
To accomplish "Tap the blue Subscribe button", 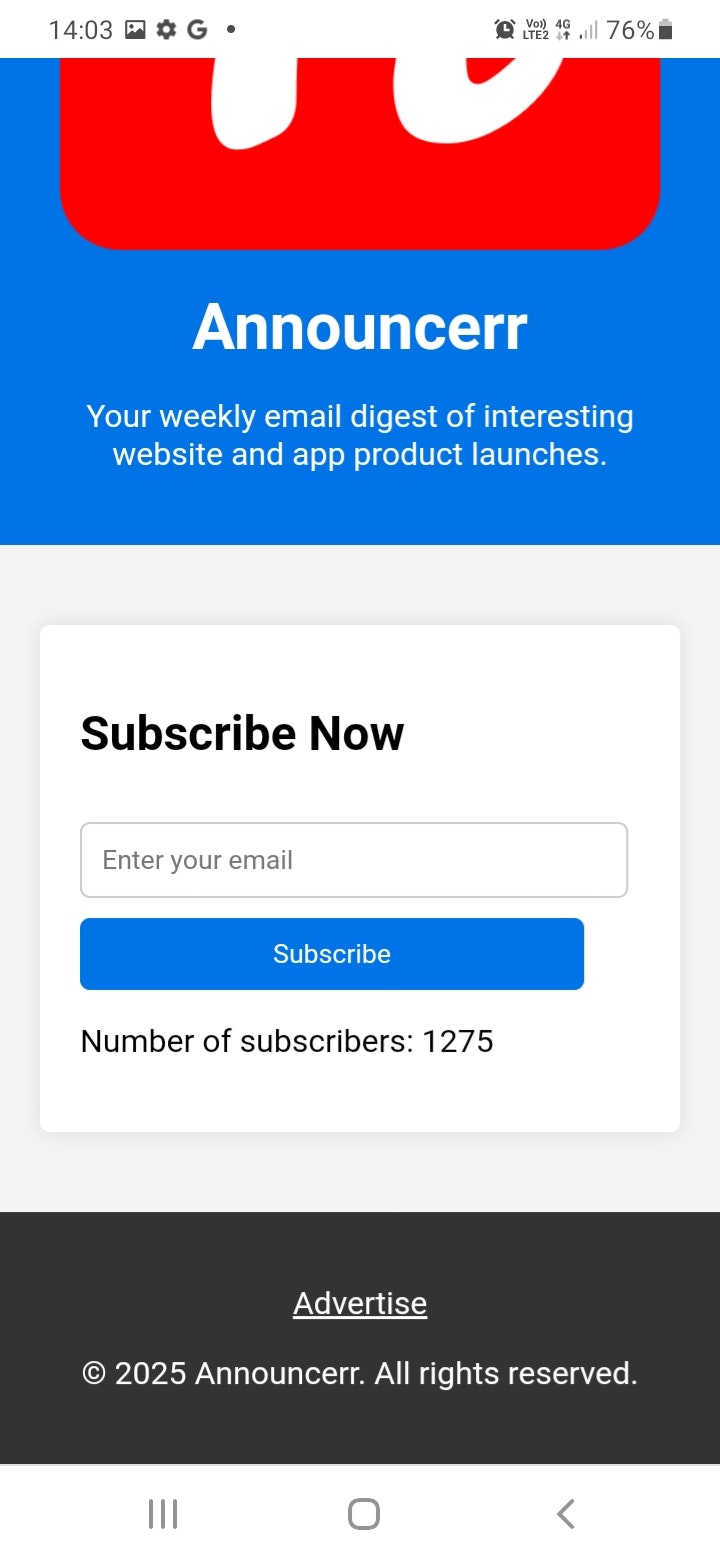I will pos(331,954).
